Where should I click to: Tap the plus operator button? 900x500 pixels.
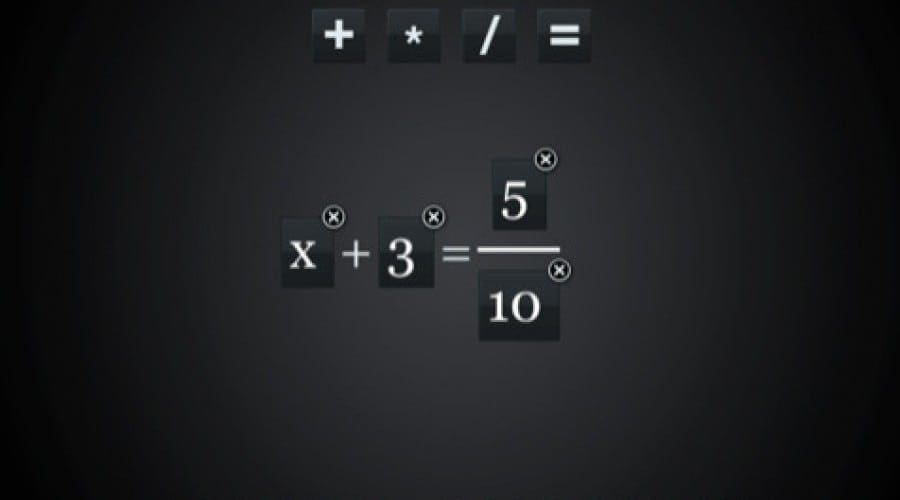click(339, 36)
